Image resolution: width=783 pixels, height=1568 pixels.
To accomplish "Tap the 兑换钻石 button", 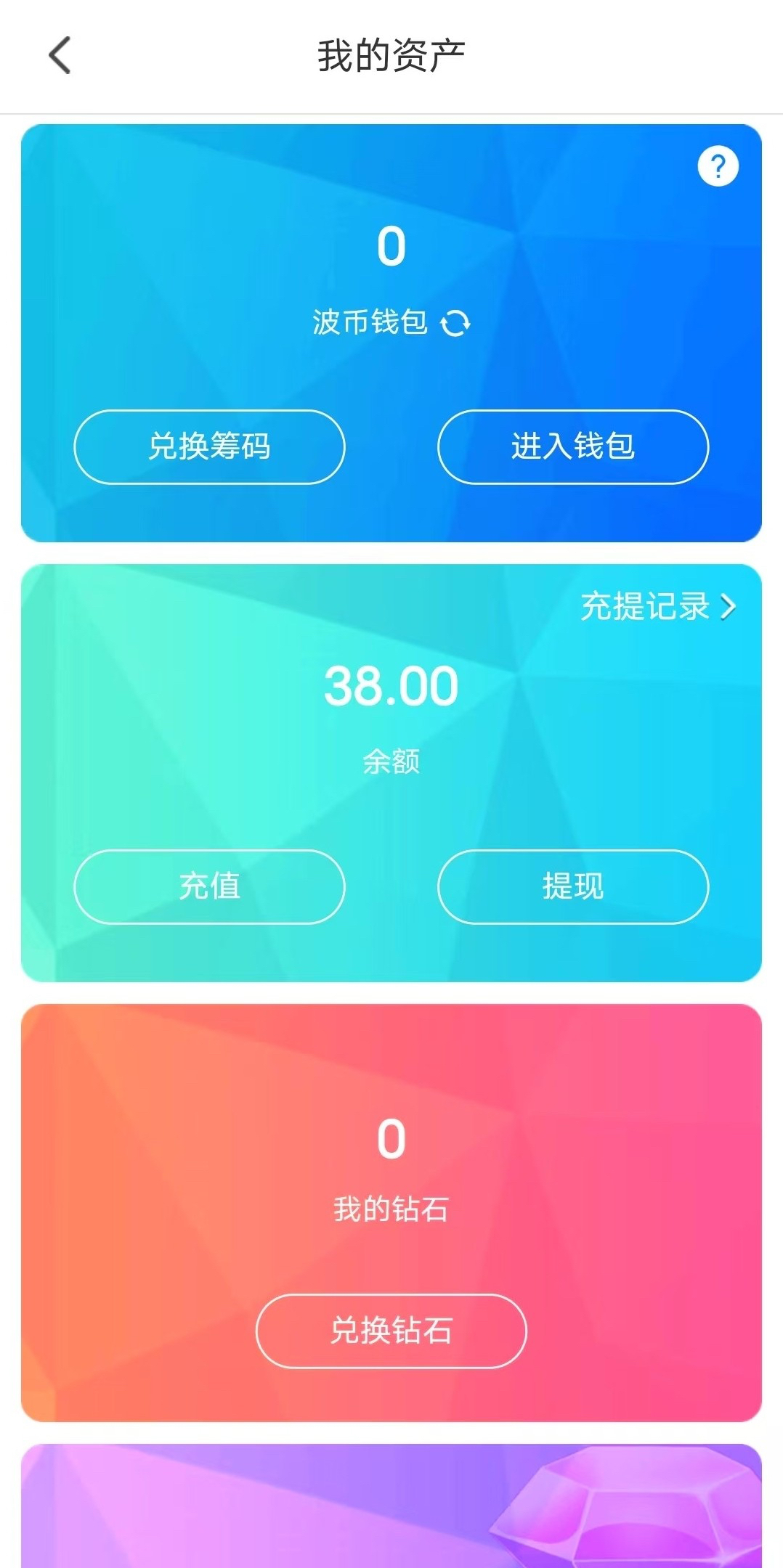I will (x=391, y=1331).
